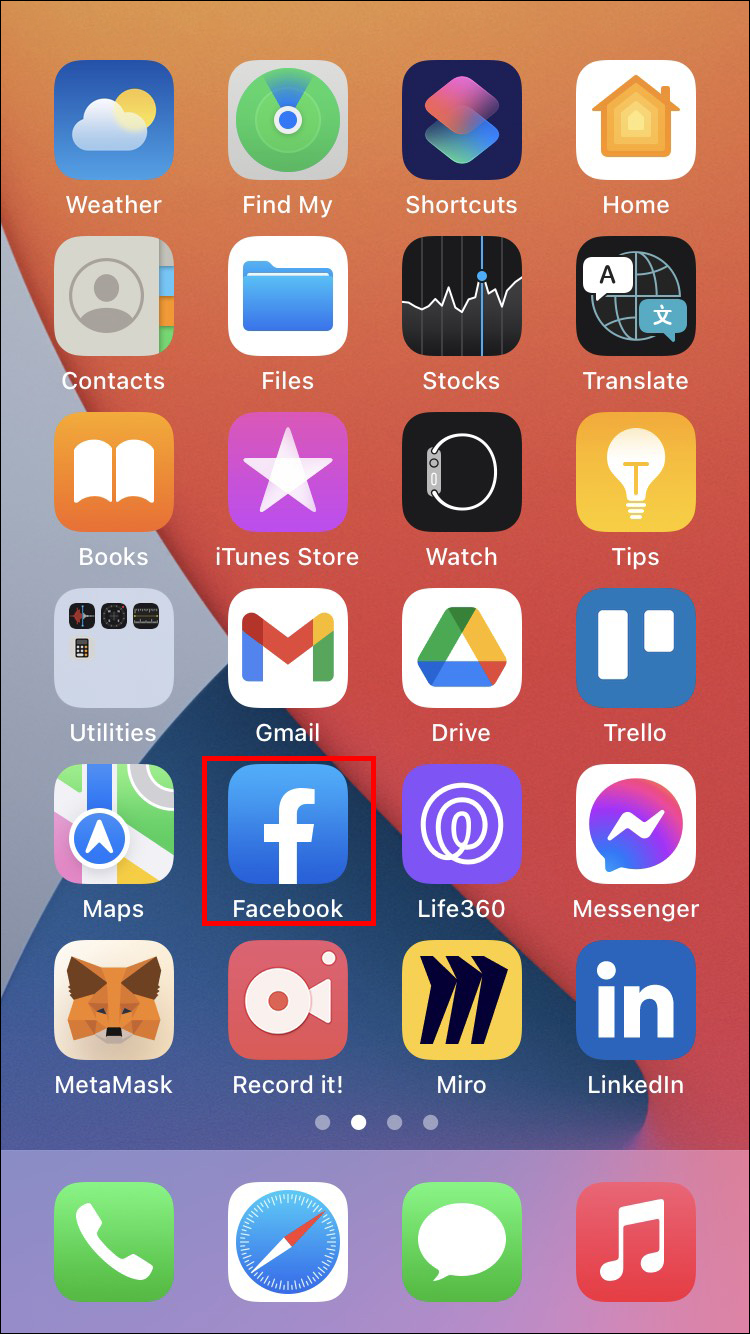
Task: Open the Trello app
Action: point(636,648)
